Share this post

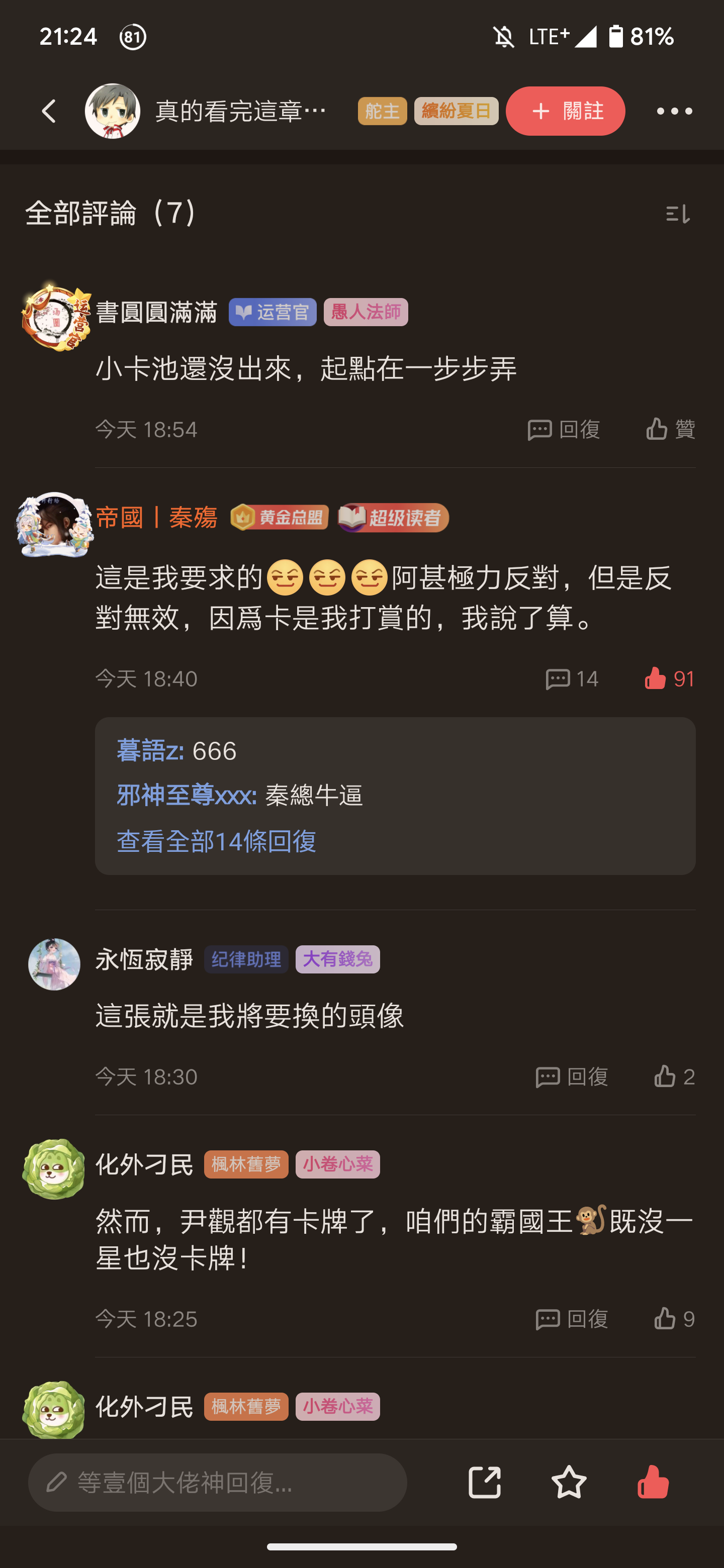point(484,1482)
